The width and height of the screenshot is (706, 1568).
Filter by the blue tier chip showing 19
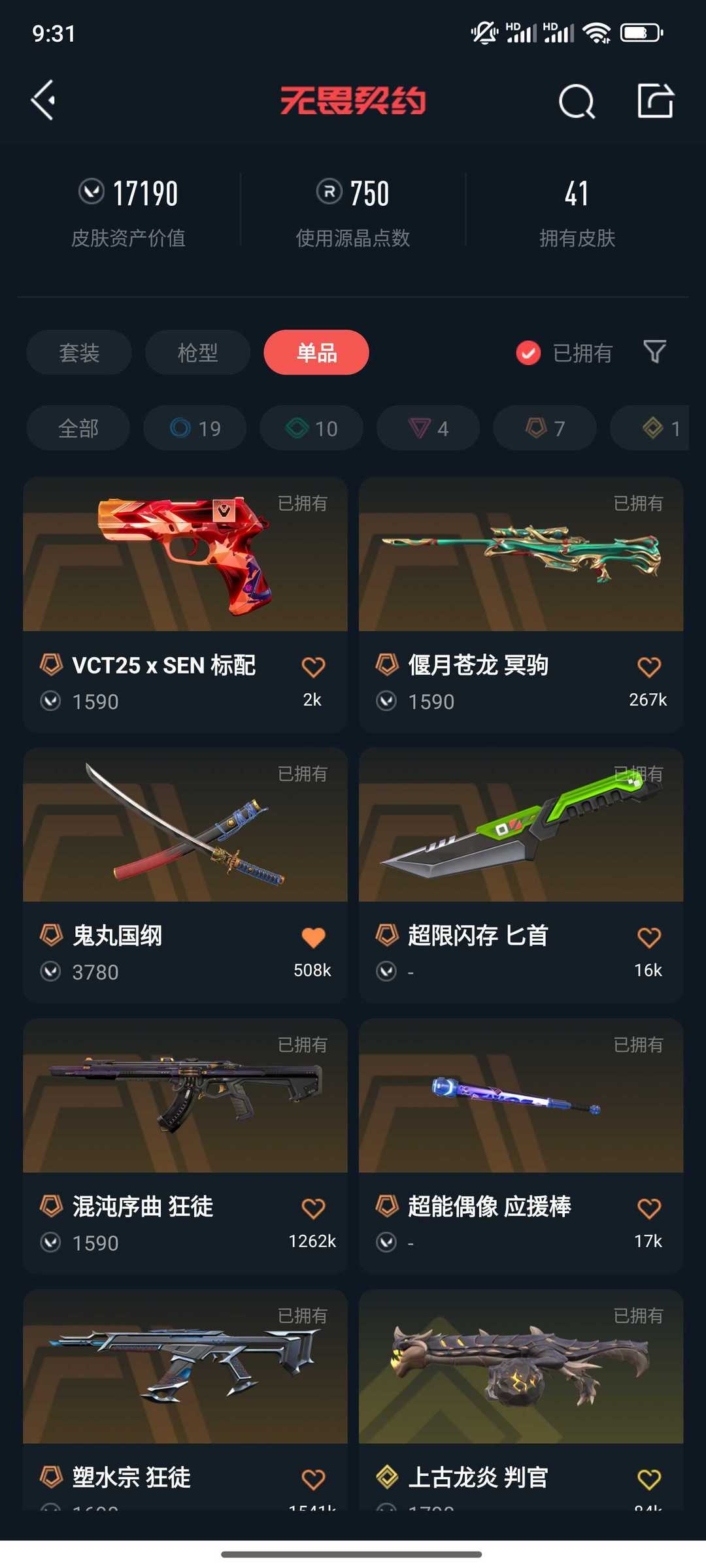pyautogui.click(x=195, y=428)
